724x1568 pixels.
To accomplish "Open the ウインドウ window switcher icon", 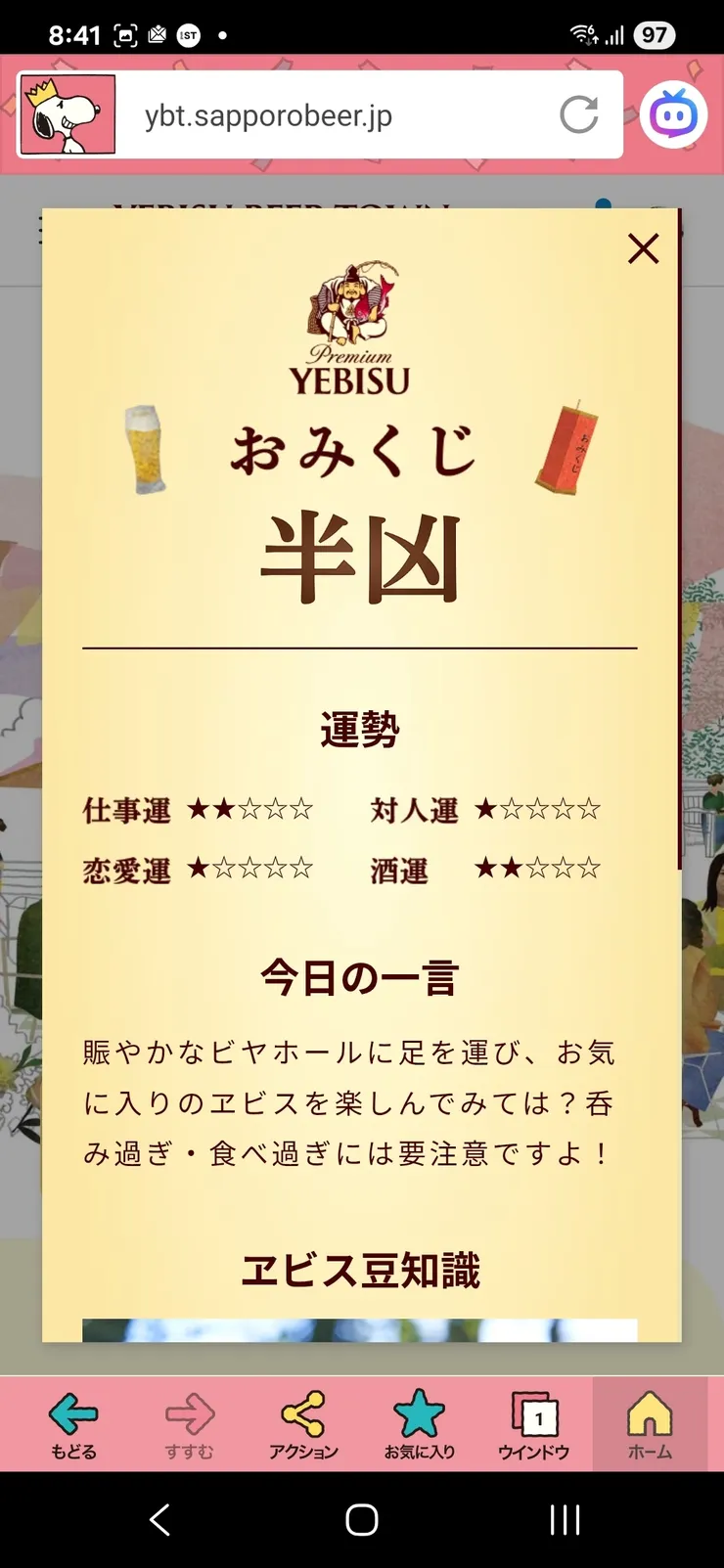I will point(533,1411).
